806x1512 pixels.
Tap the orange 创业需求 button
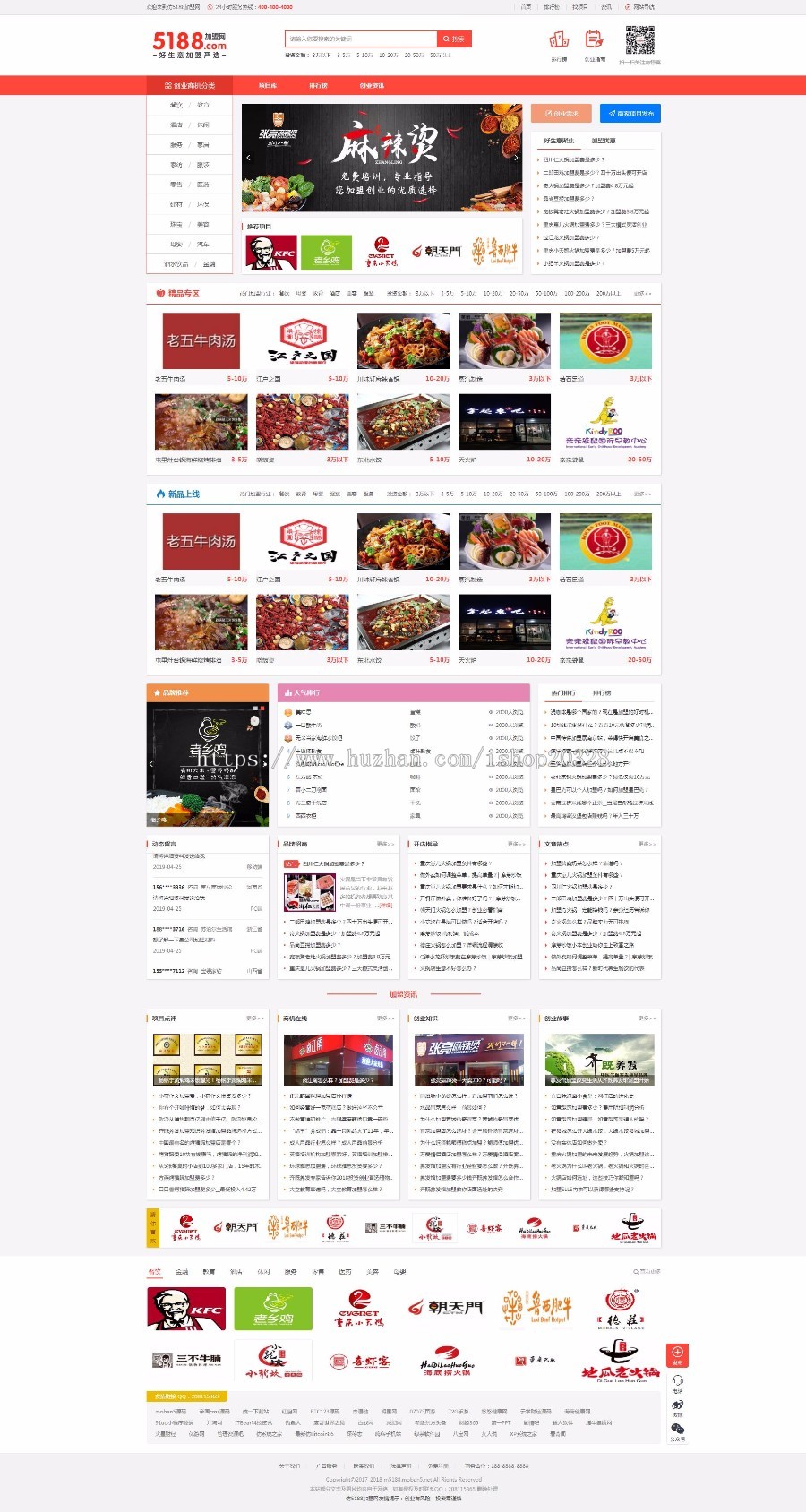561,114
